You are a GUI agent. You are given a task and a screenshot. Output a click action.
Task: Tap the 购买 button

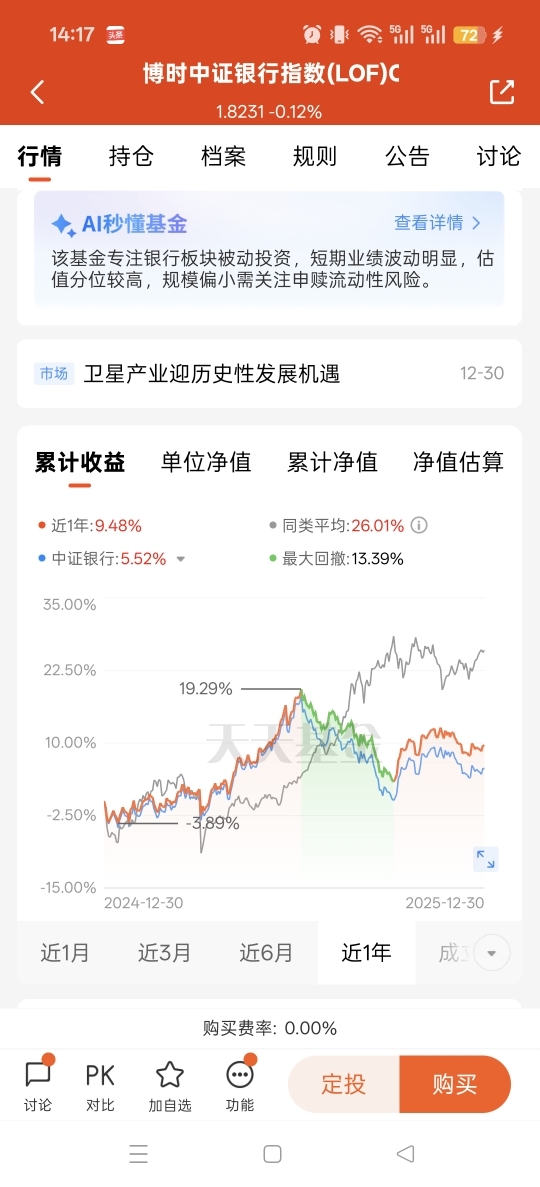[455, 1084]
